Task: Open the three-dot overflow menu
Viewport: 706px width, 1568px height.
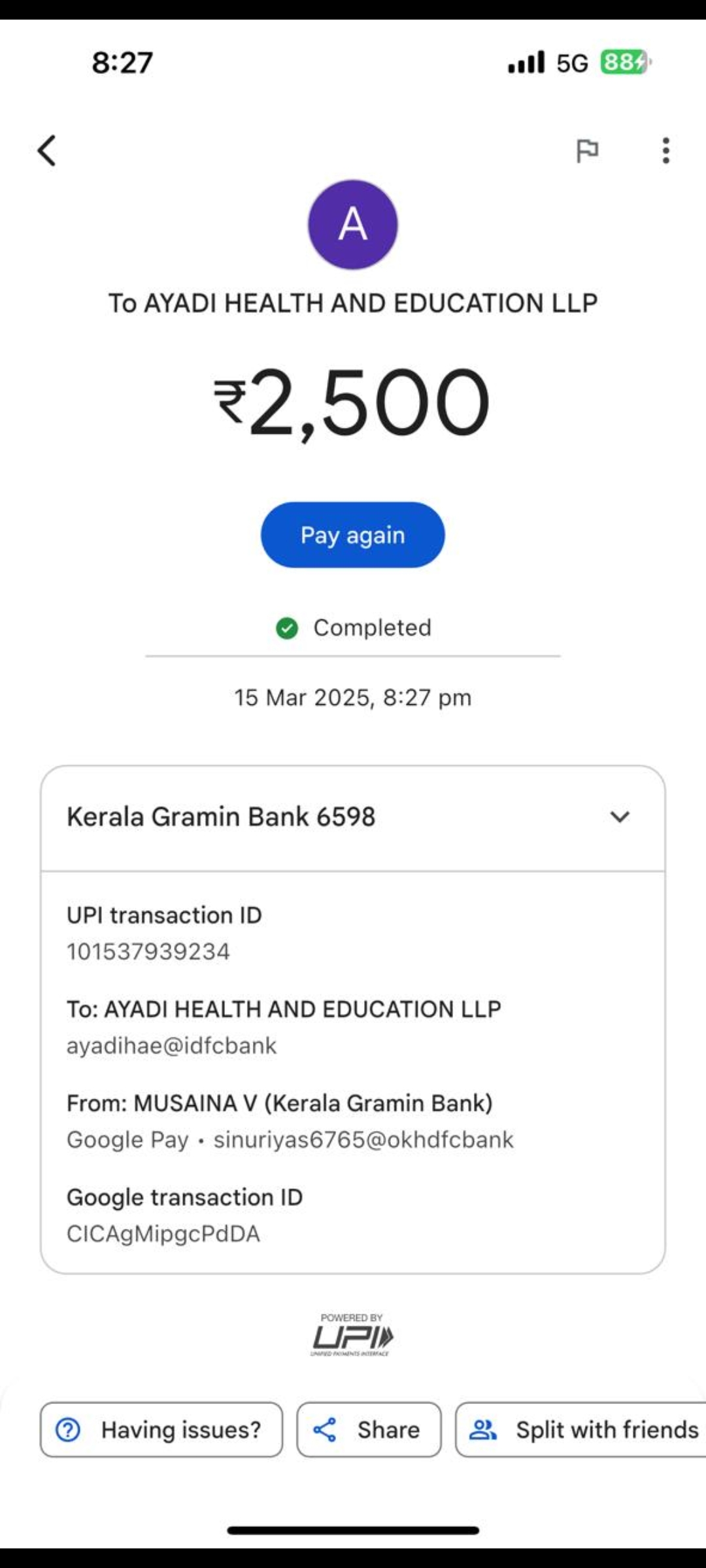Action: click(x=665, y=151)
